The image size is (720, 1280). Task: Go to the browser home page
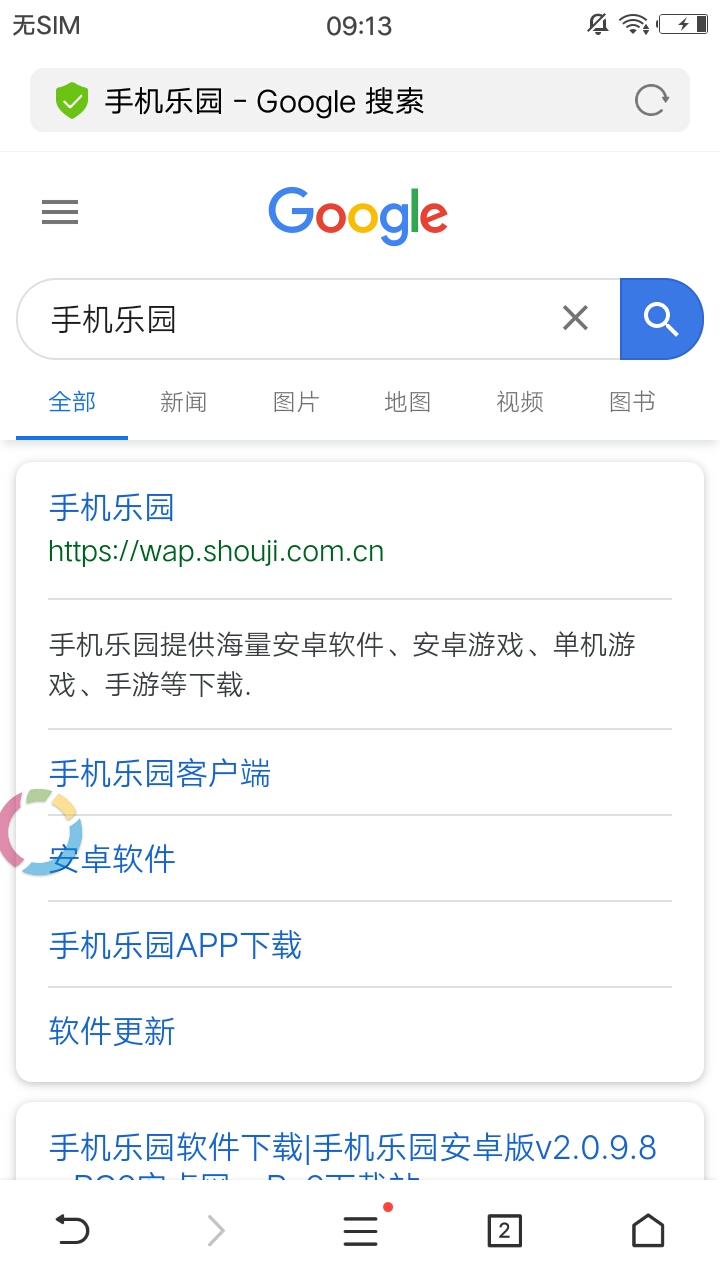click(648, 1231)
